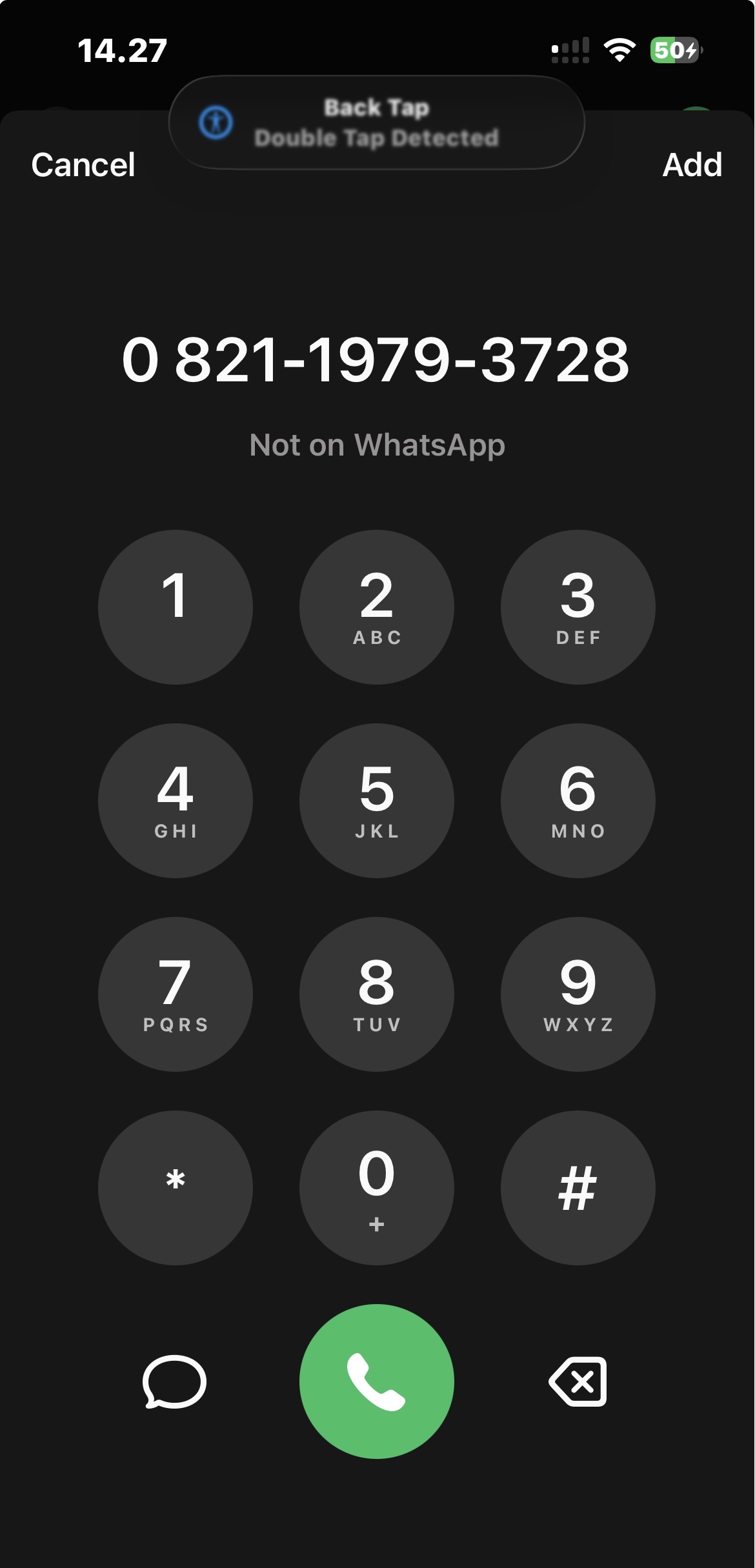Tap the hash key

click(x=578, y=1188)
